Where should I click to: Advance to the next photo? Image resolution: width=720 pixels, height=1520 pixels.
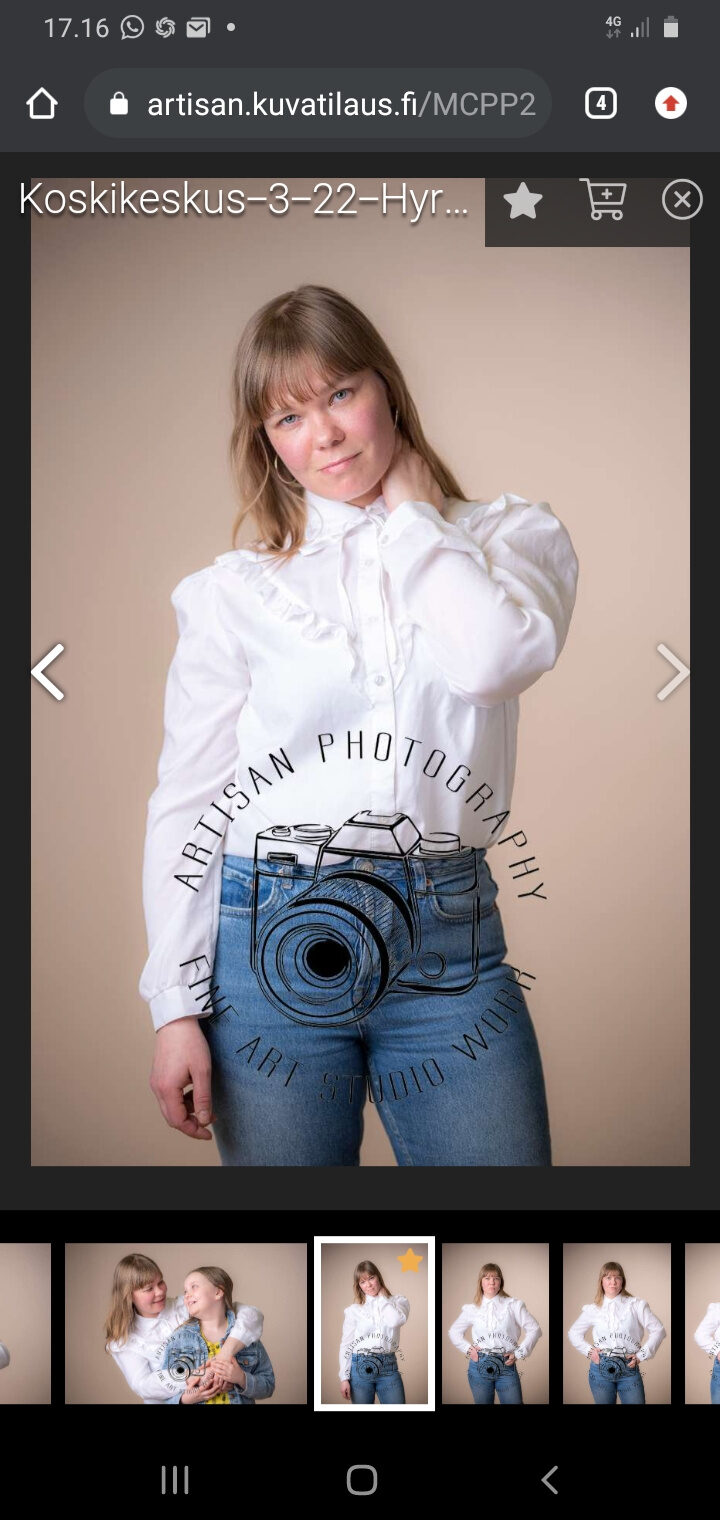(x=672, y=672)
